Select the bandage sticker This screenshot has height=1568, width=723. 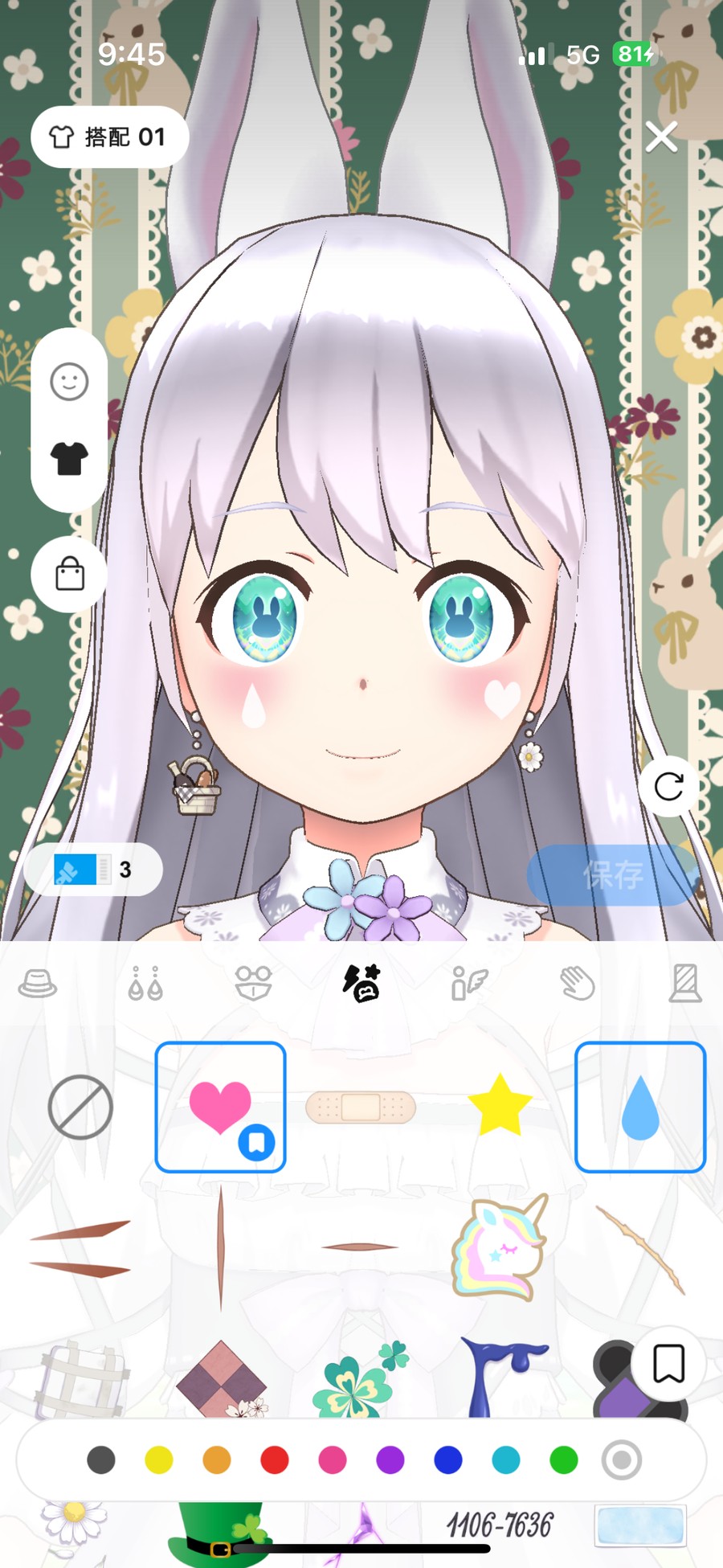(x=361, y=1107)
